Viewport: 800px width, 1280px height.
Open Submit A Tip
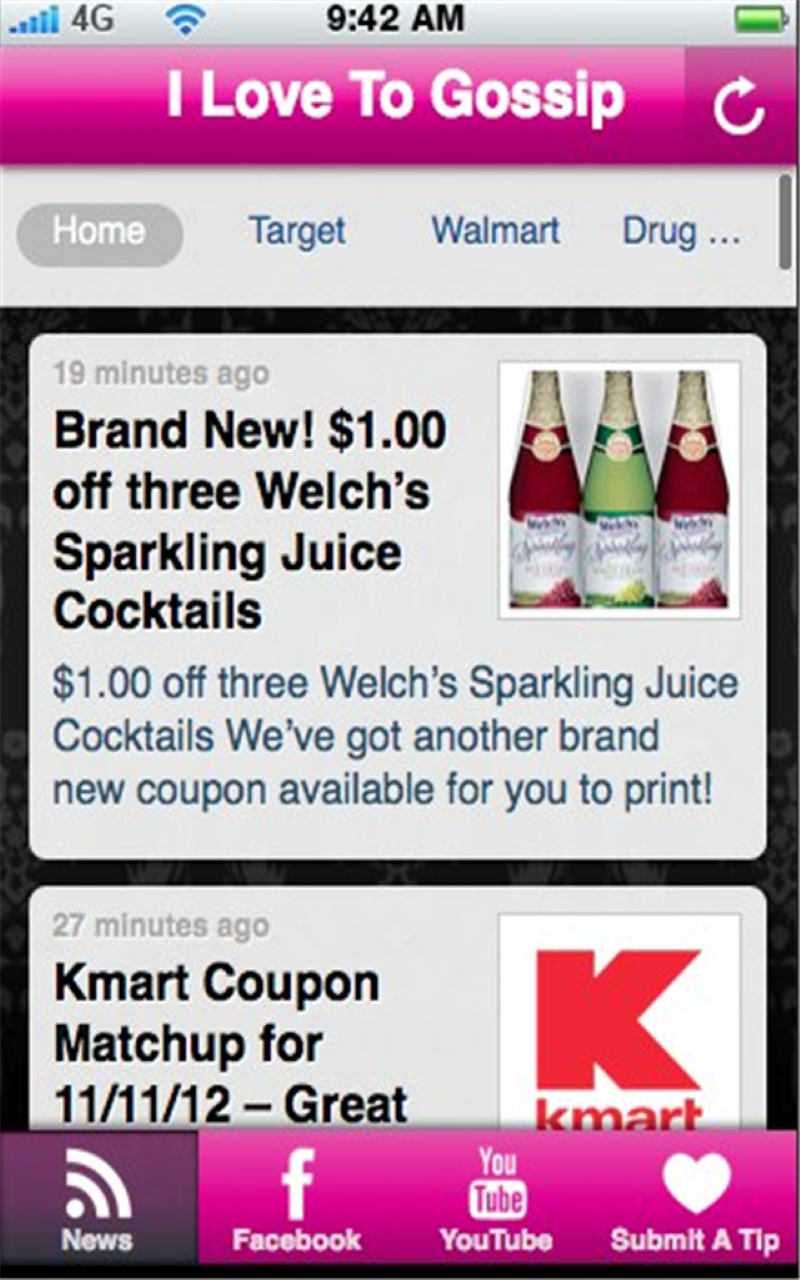point(696,1198)
